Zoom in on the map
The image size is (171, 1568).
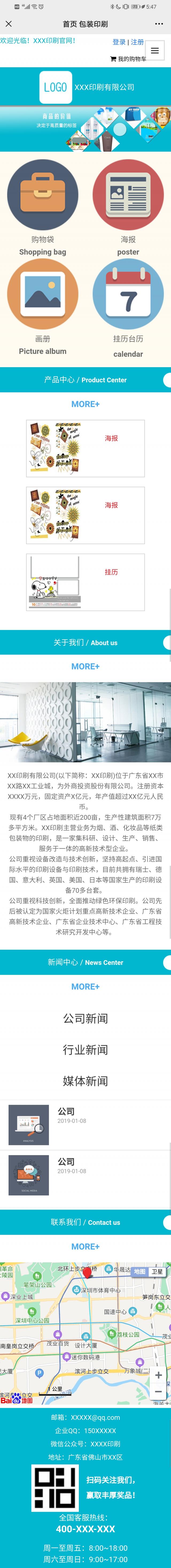click(158, 1375)
